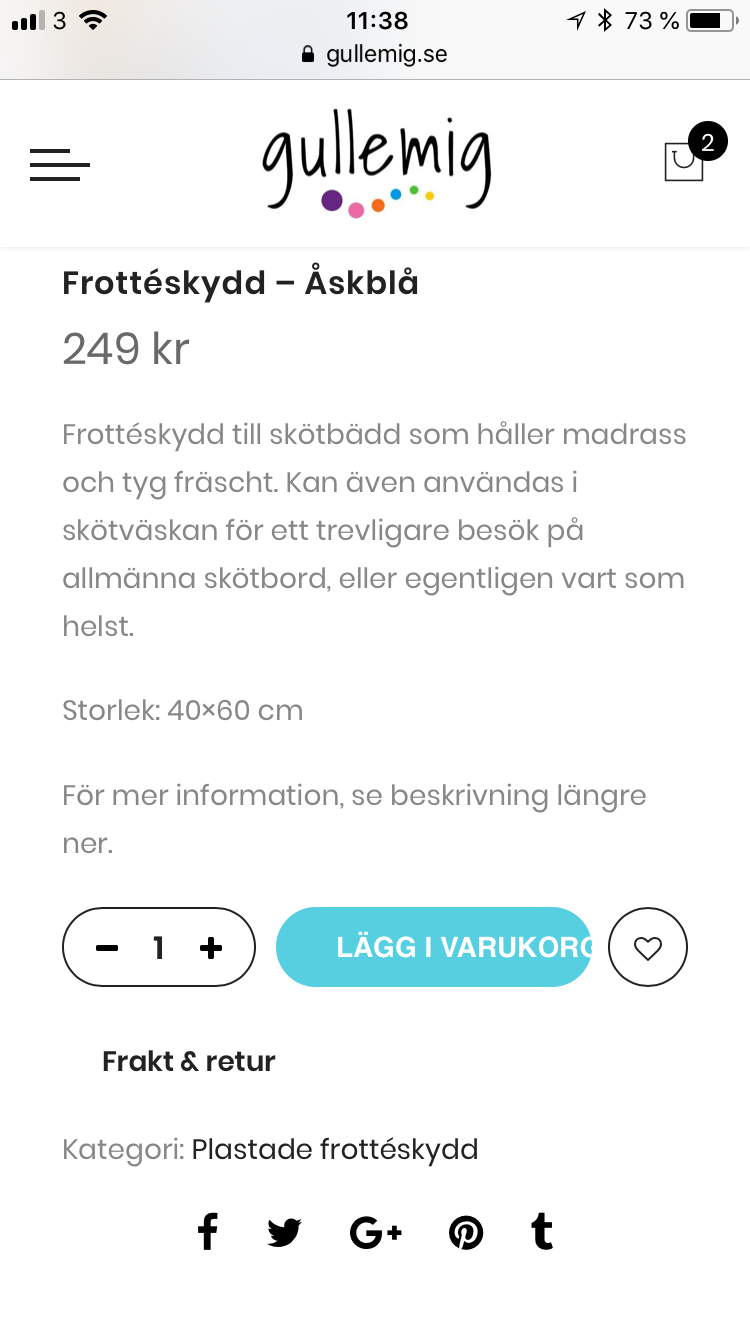Add product to wishlist with heart icon
Image resolution: width=750 pixels, height=1334 pixels.
[x=648, y=947]
